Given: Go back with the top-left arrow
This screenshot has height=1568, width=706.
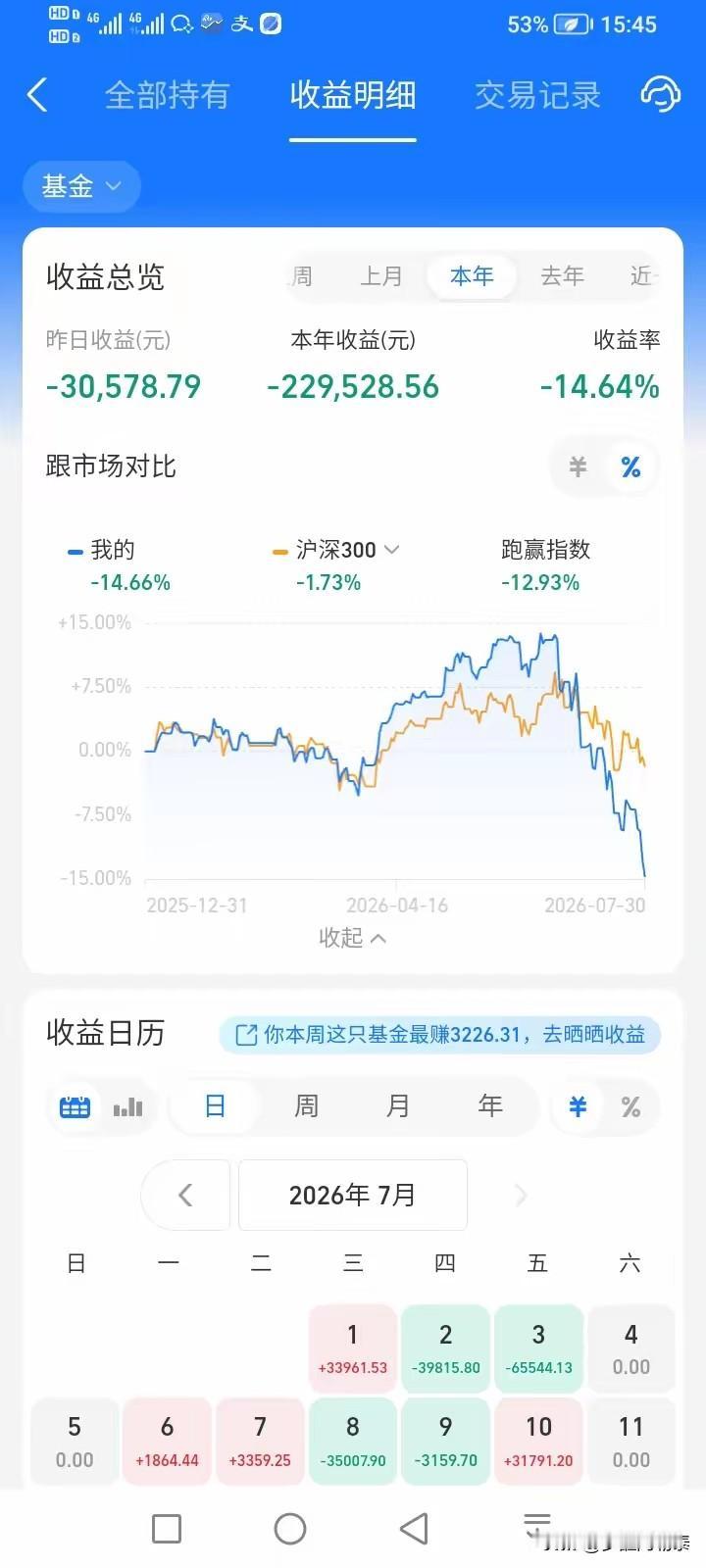Looking at the screenshot, I should point(37,95).
